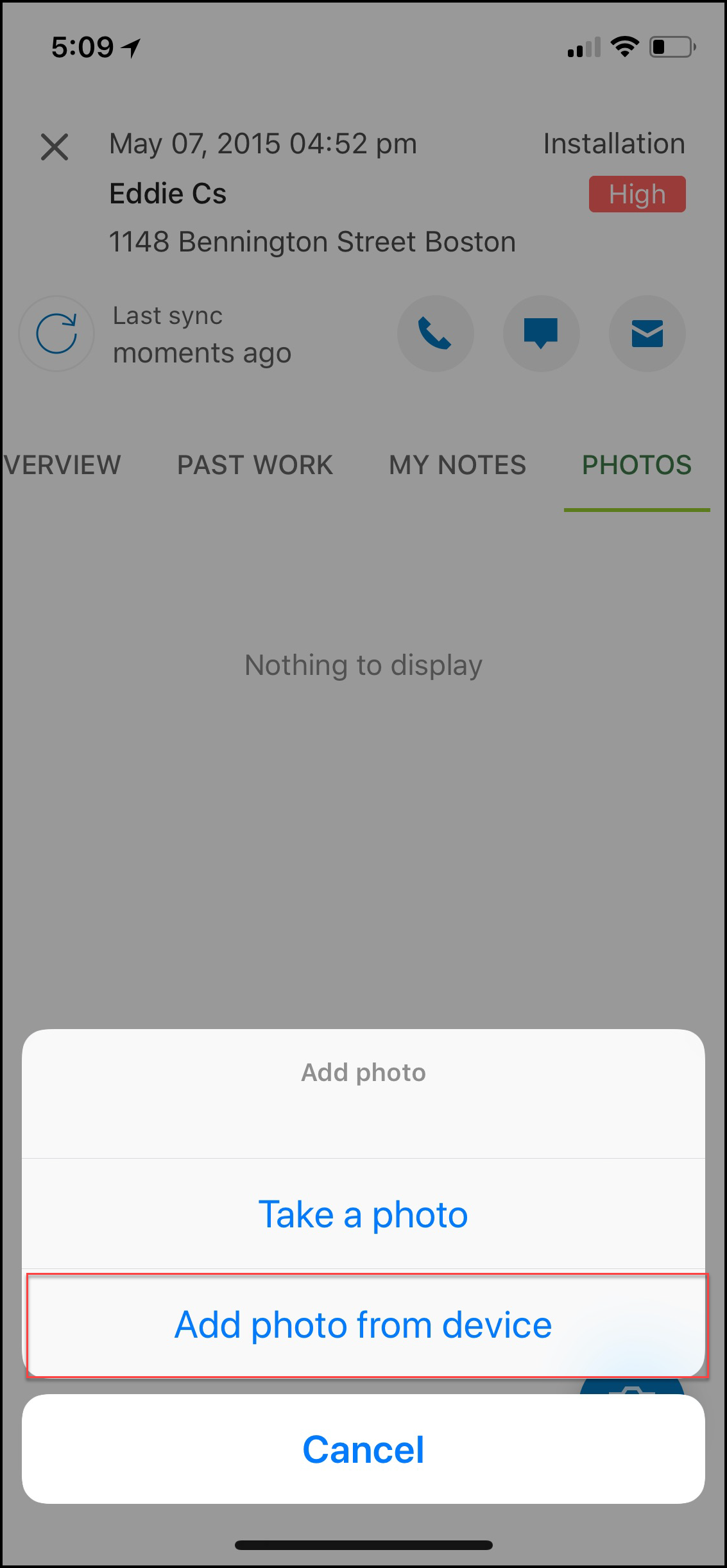
Task: Go to the Overview tab
Action: click(62, 465)
